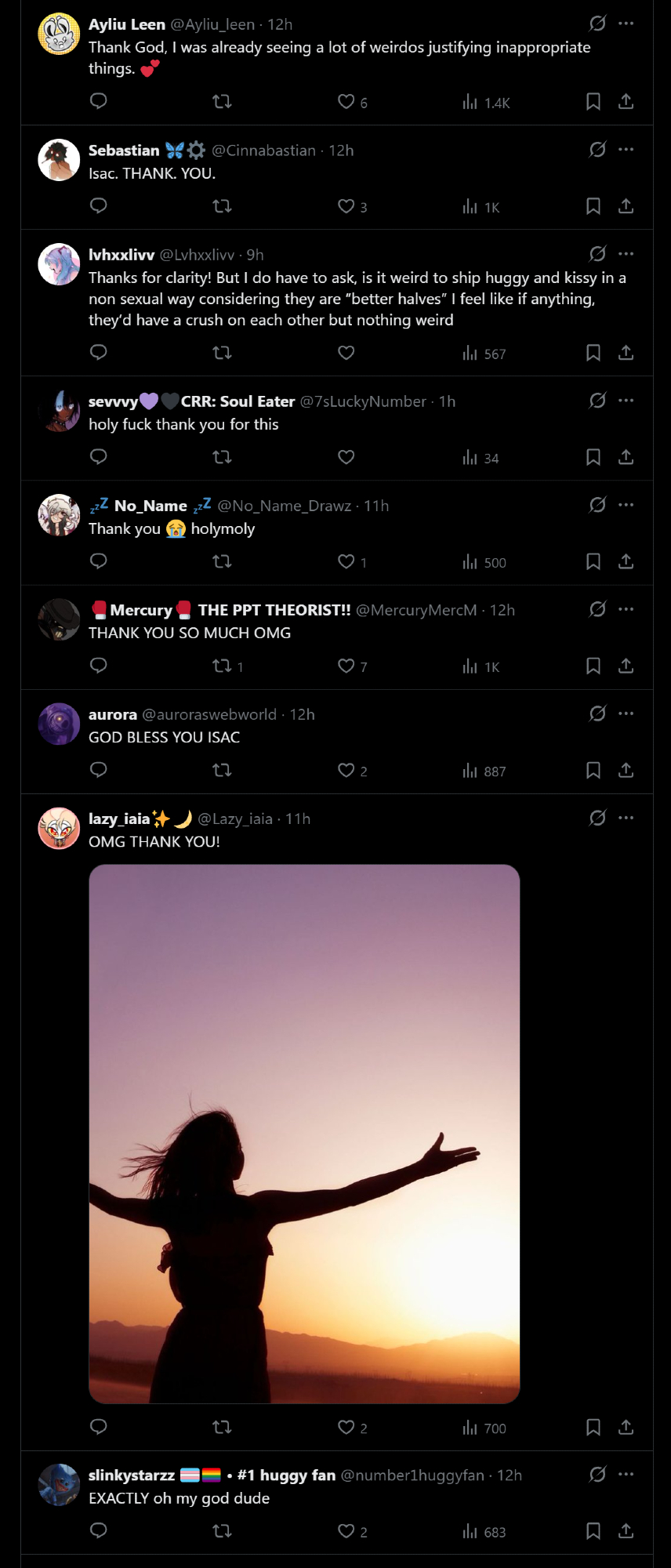Like aurora's reply
Image resolution: width=671 pixels, height=1568 pixels.
(x=346, y=770)
